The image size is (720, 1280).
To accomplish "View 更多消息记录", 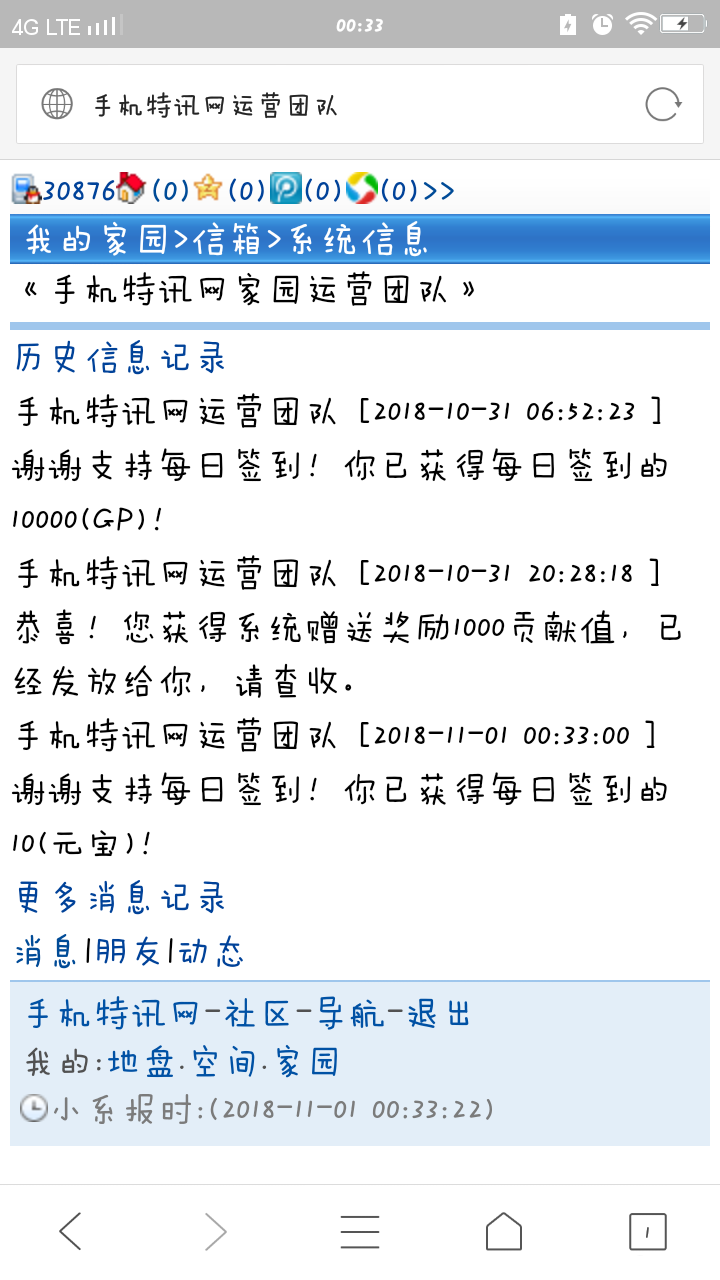I will point(120,898).
